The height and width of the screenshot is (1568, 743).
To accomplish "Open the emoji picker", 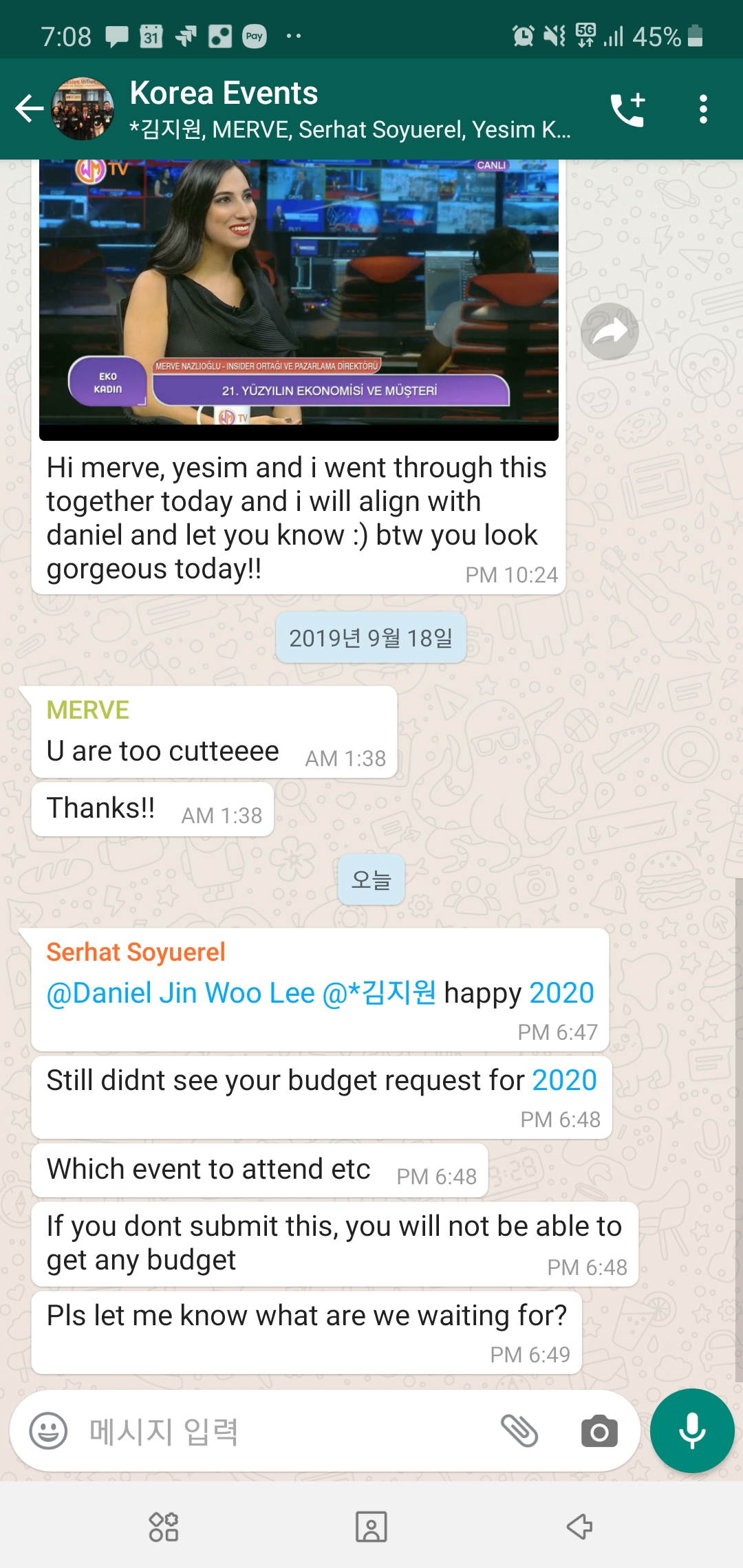I will point(48,1431).
